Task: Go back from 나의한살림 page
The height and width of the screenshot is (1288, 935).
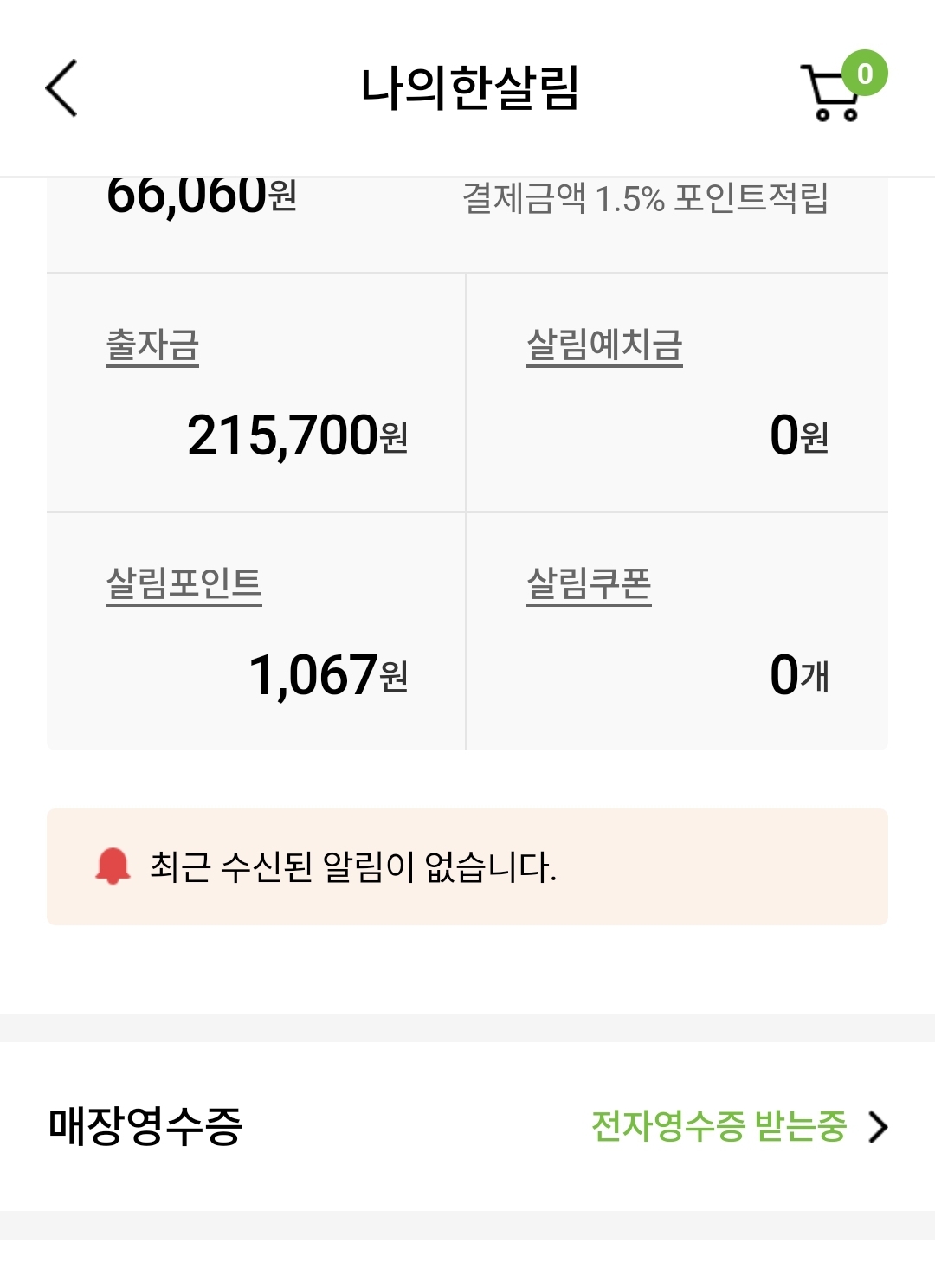Action: [61, 88]
